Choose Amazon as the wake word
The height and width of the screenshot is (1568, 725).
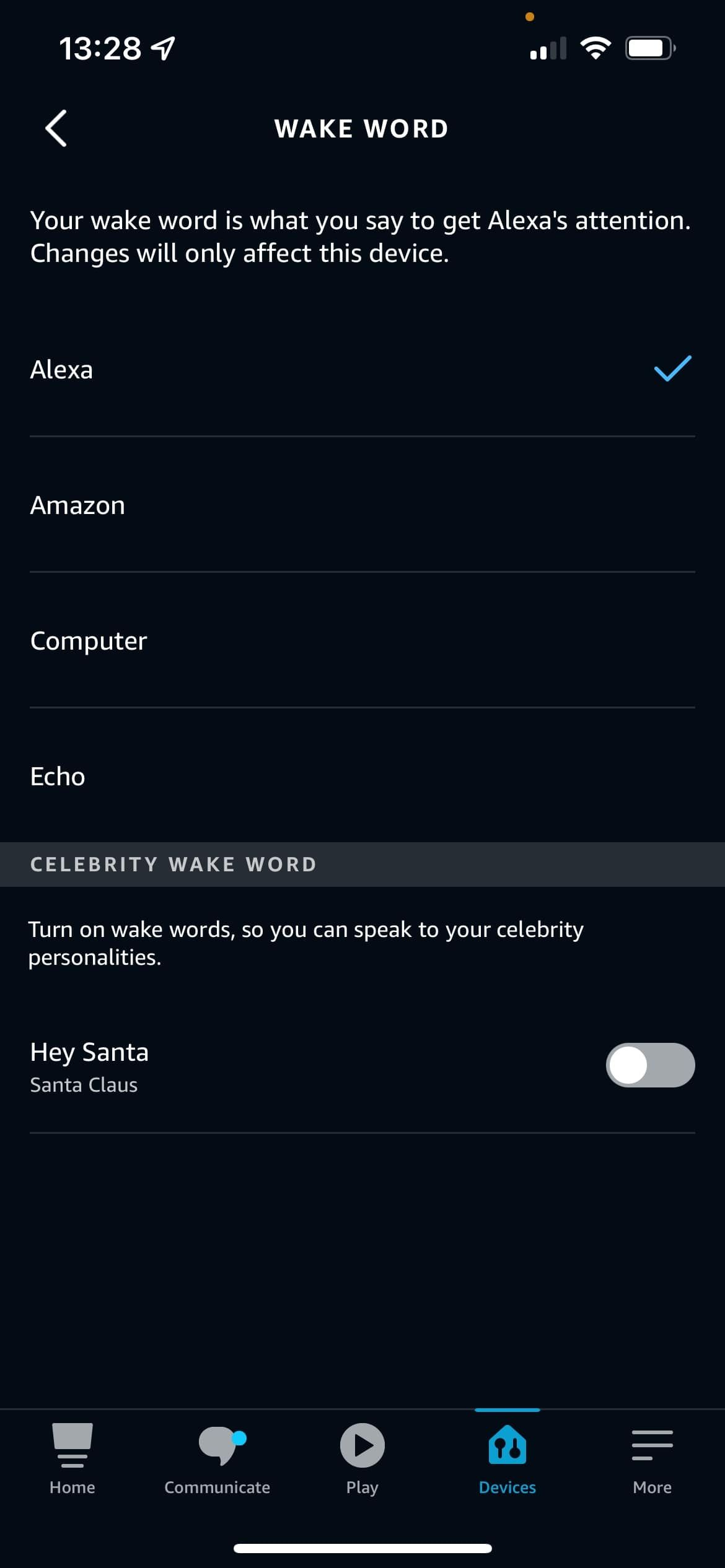coord(362,505)
